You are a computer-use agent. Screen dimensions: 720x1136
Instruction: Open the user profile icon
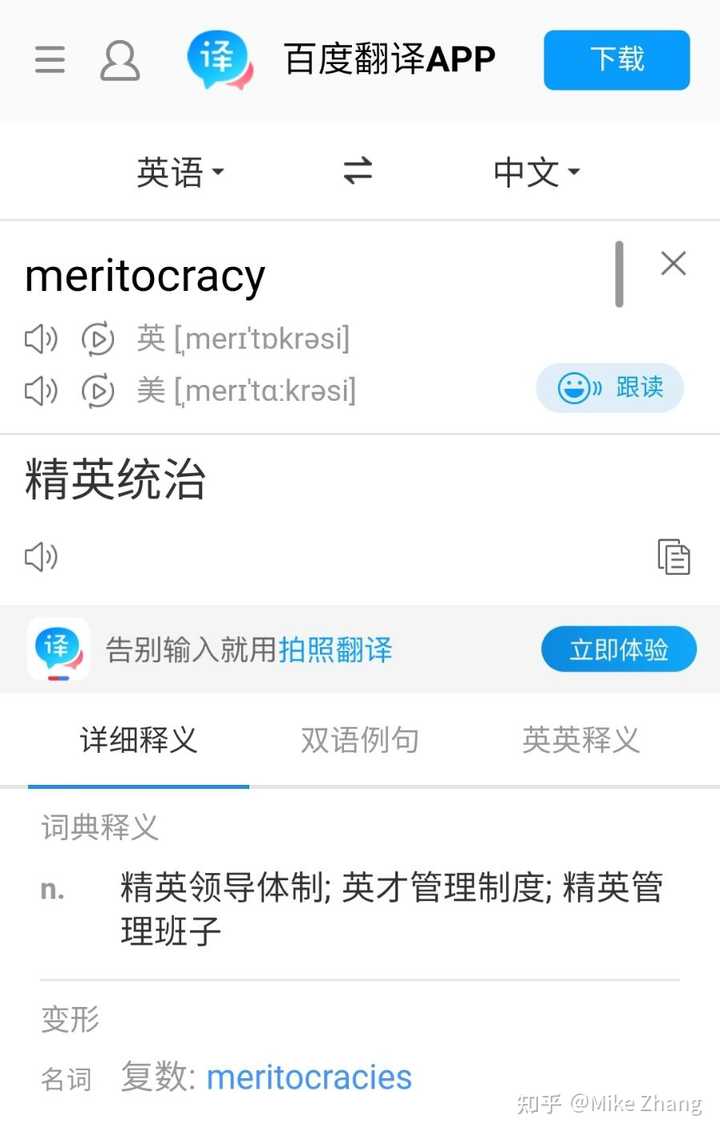(120, 60)
